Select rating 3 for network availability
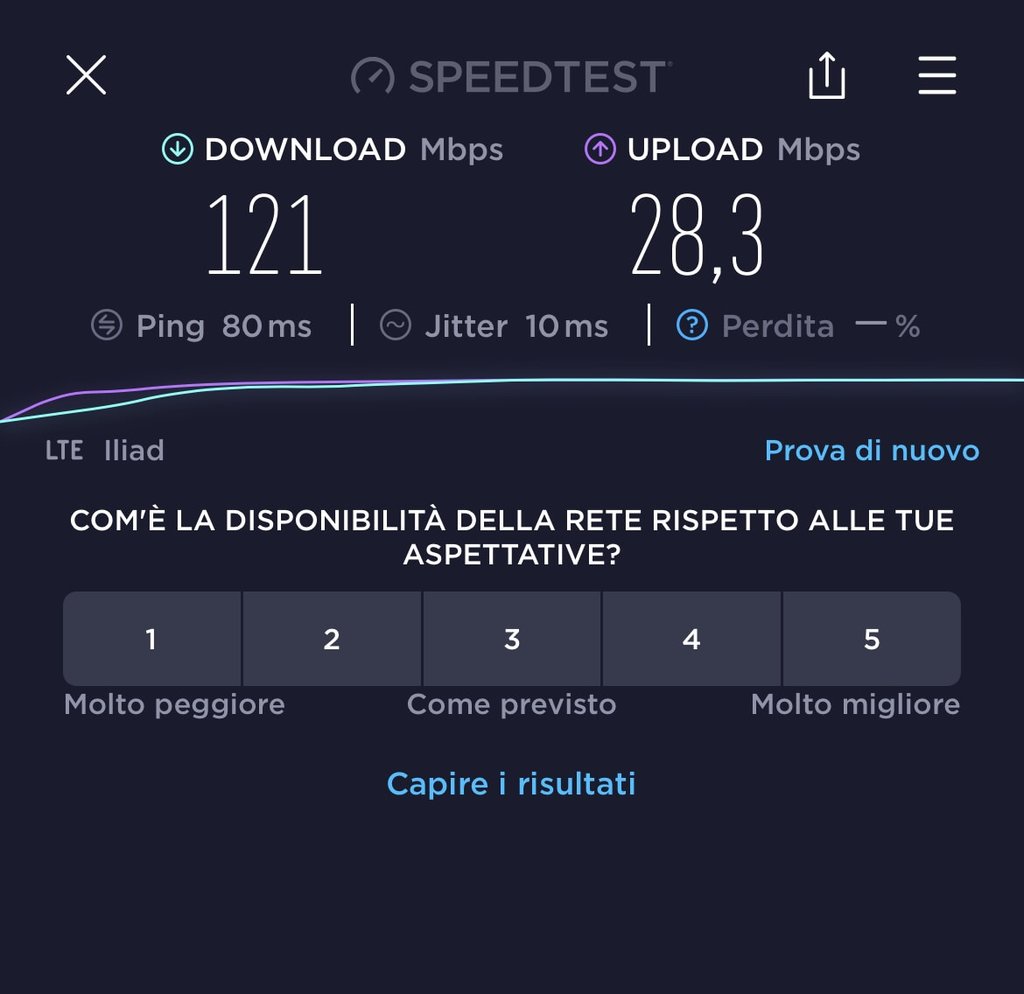This screenshot has width=1024, height=994. tap(512, 639)
